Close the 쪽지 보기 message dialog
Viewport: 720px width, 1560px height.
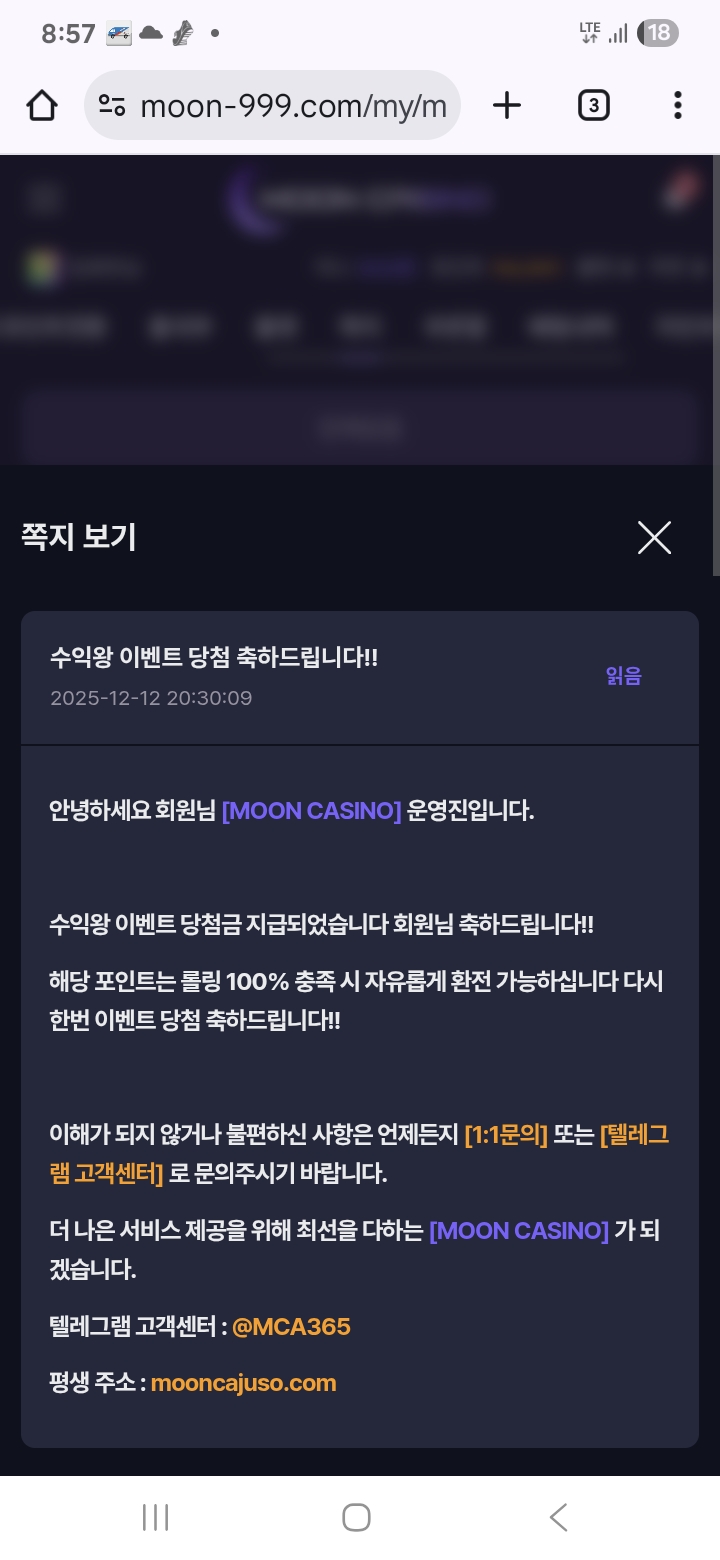(654, 538)
